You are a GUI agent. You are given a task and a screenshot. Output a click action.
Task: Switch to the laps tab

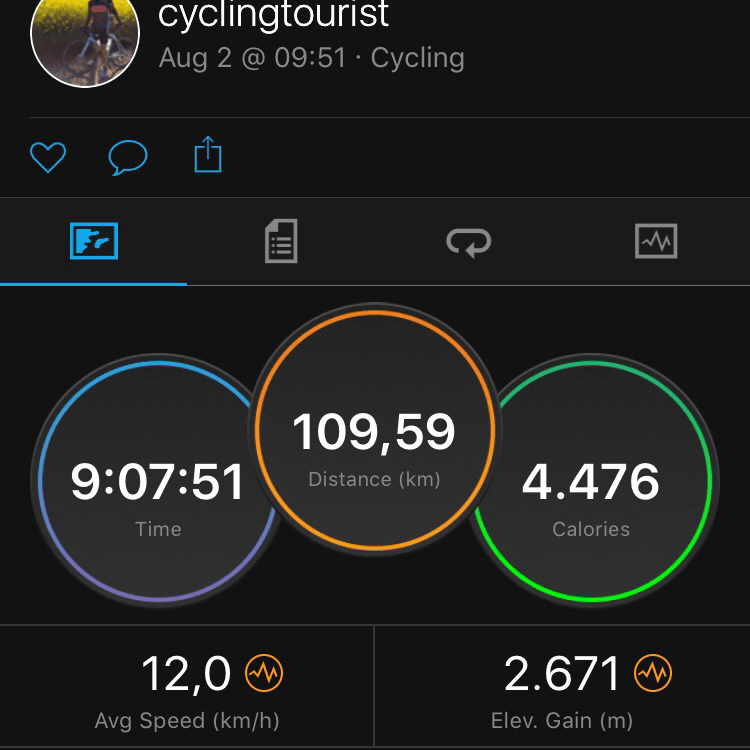point(468,241)
